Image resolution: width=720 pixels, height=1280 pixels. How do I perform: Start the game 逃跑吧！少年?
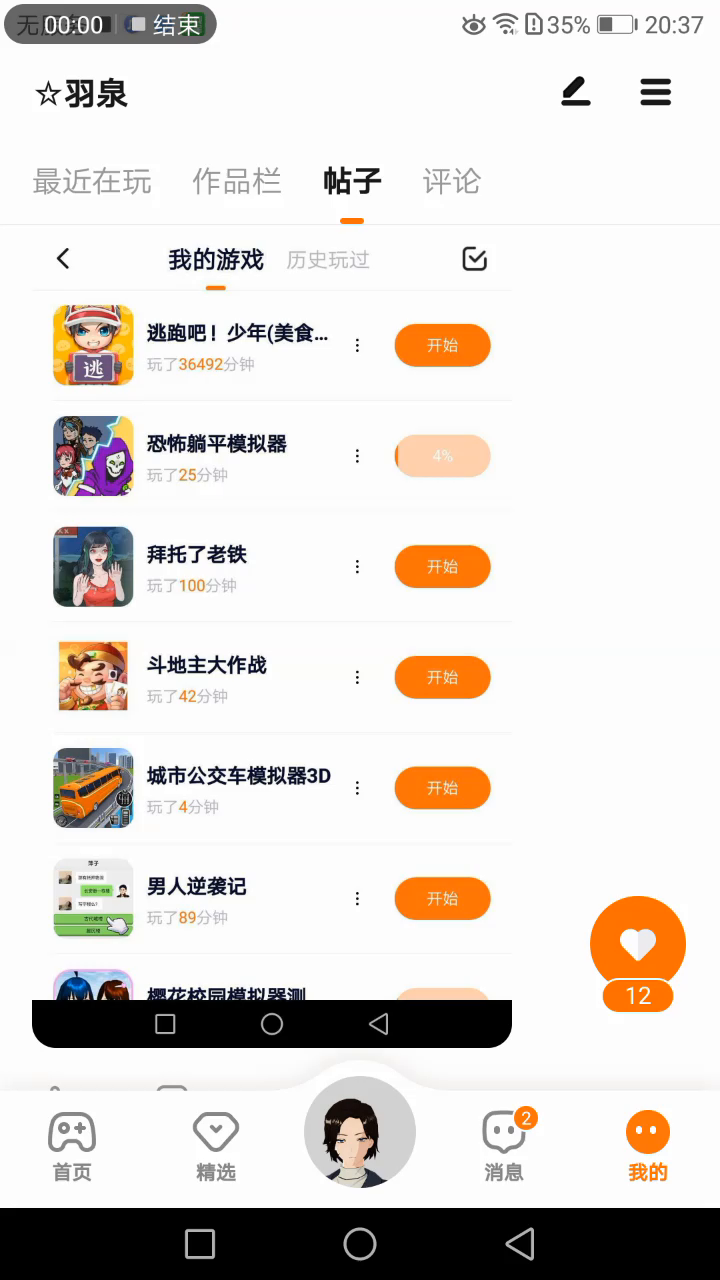point(442,345)
